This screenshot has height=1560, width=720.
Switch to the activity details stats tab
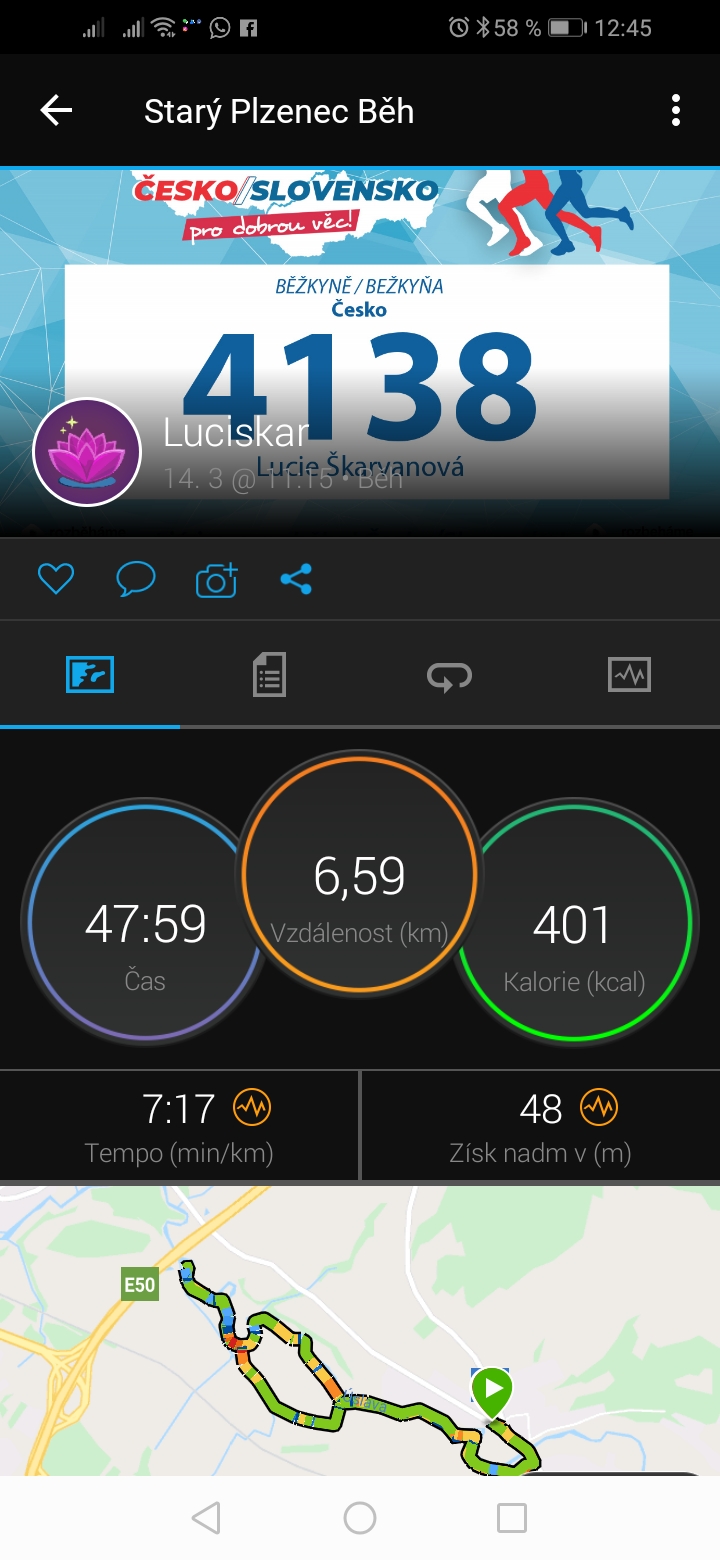click(269, 675)
